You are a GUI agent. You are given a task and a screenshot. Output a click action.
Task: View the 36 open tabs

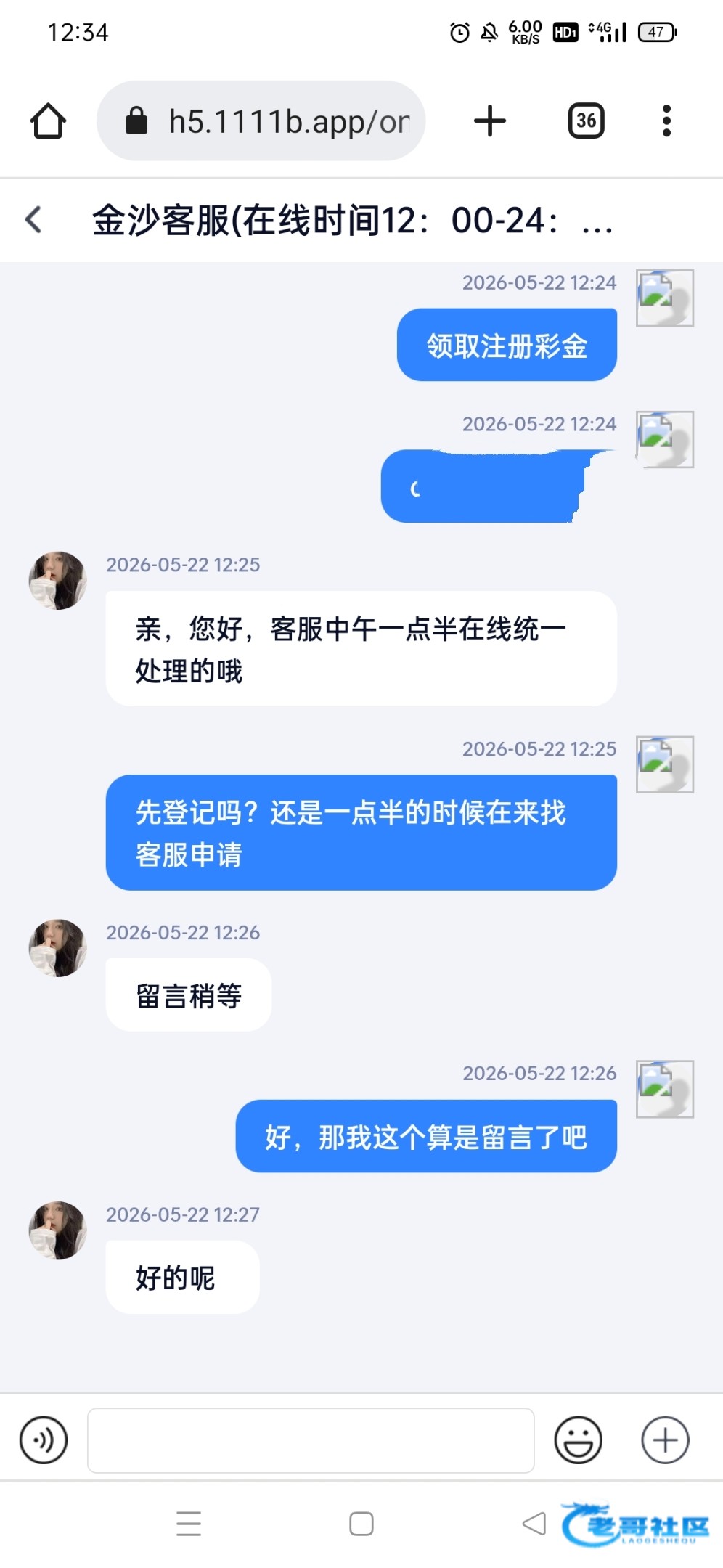(x=587, y=121)
